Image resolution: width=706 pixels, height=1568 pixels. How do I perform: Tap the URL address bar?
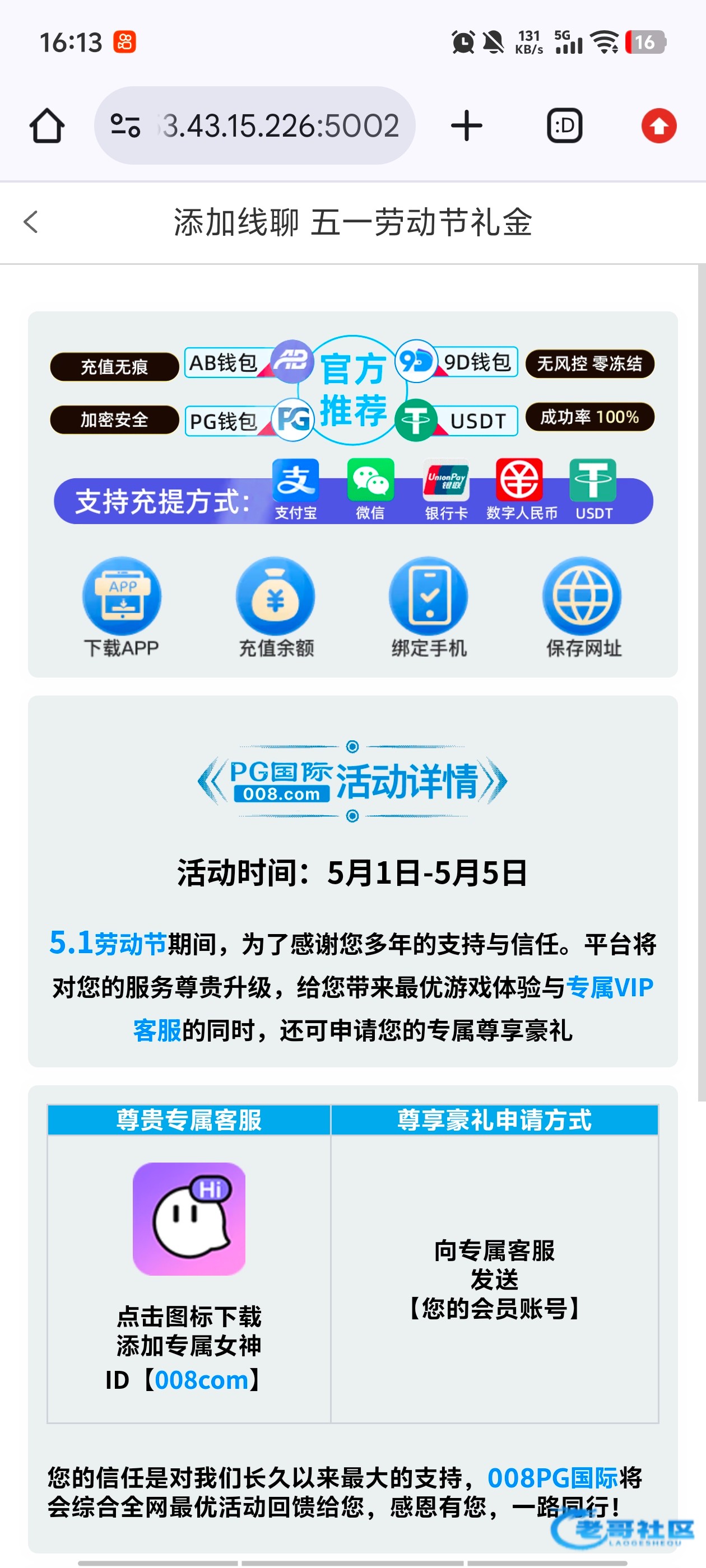(x=254, y=125)
